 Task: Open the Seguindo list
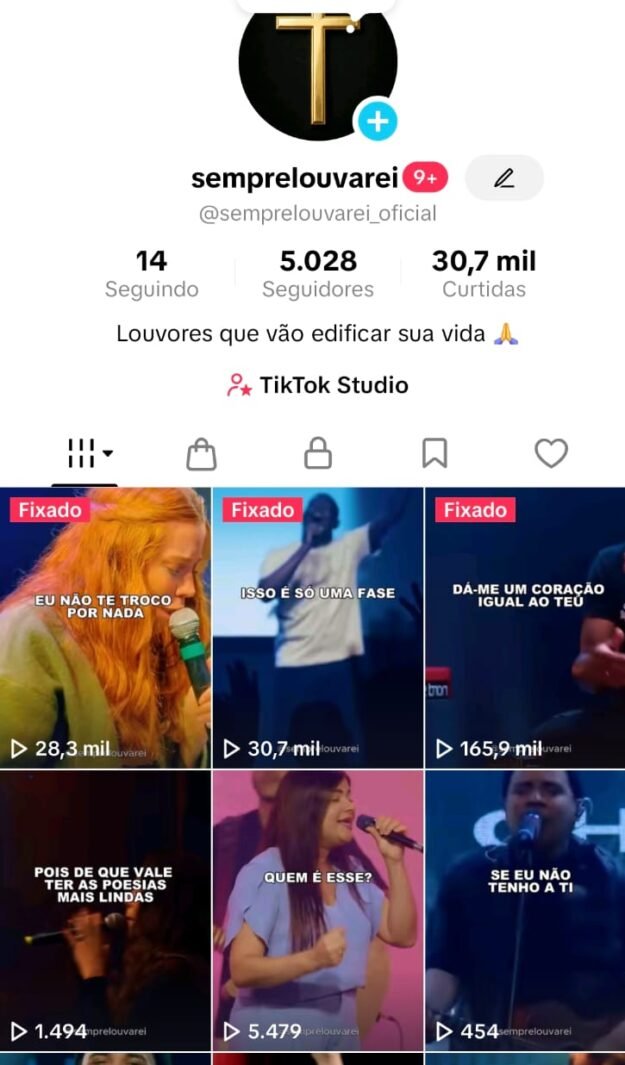(152, 274)
